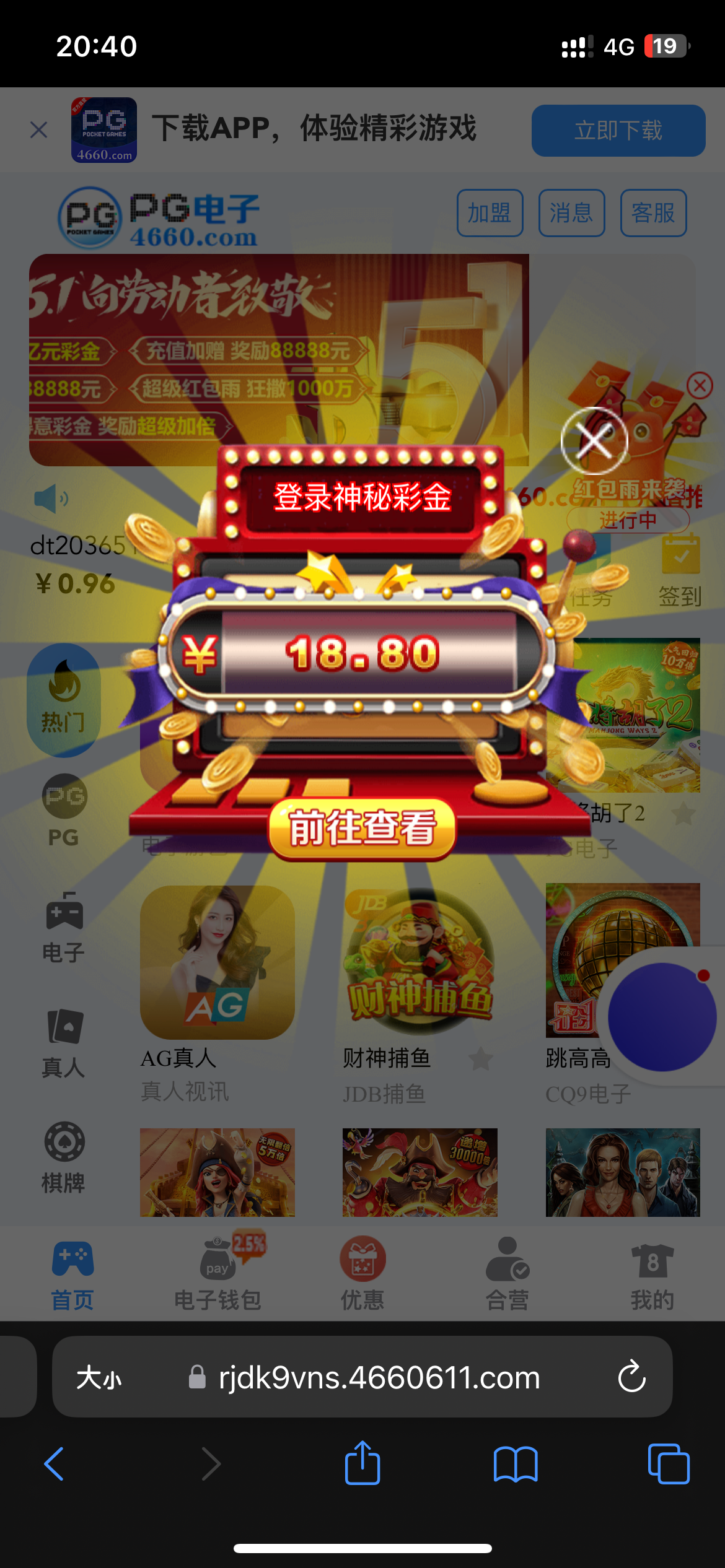Tap 立即下载 to download the app
Viewport: 725px width, 1568px height.
coord(618,131)
